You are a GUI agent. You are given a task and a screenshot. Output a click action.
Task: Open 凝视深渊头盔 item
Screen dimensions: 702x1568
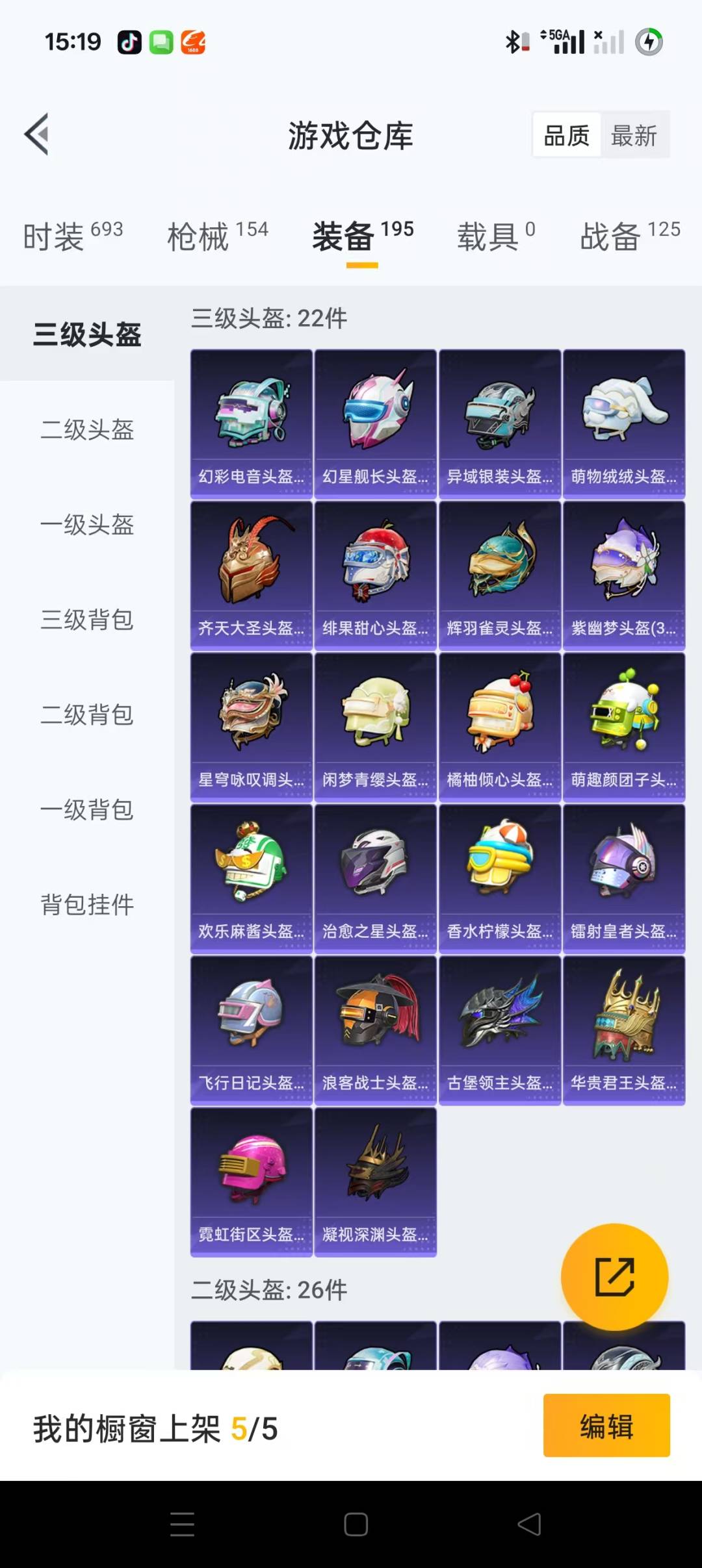click(375, 1182)
